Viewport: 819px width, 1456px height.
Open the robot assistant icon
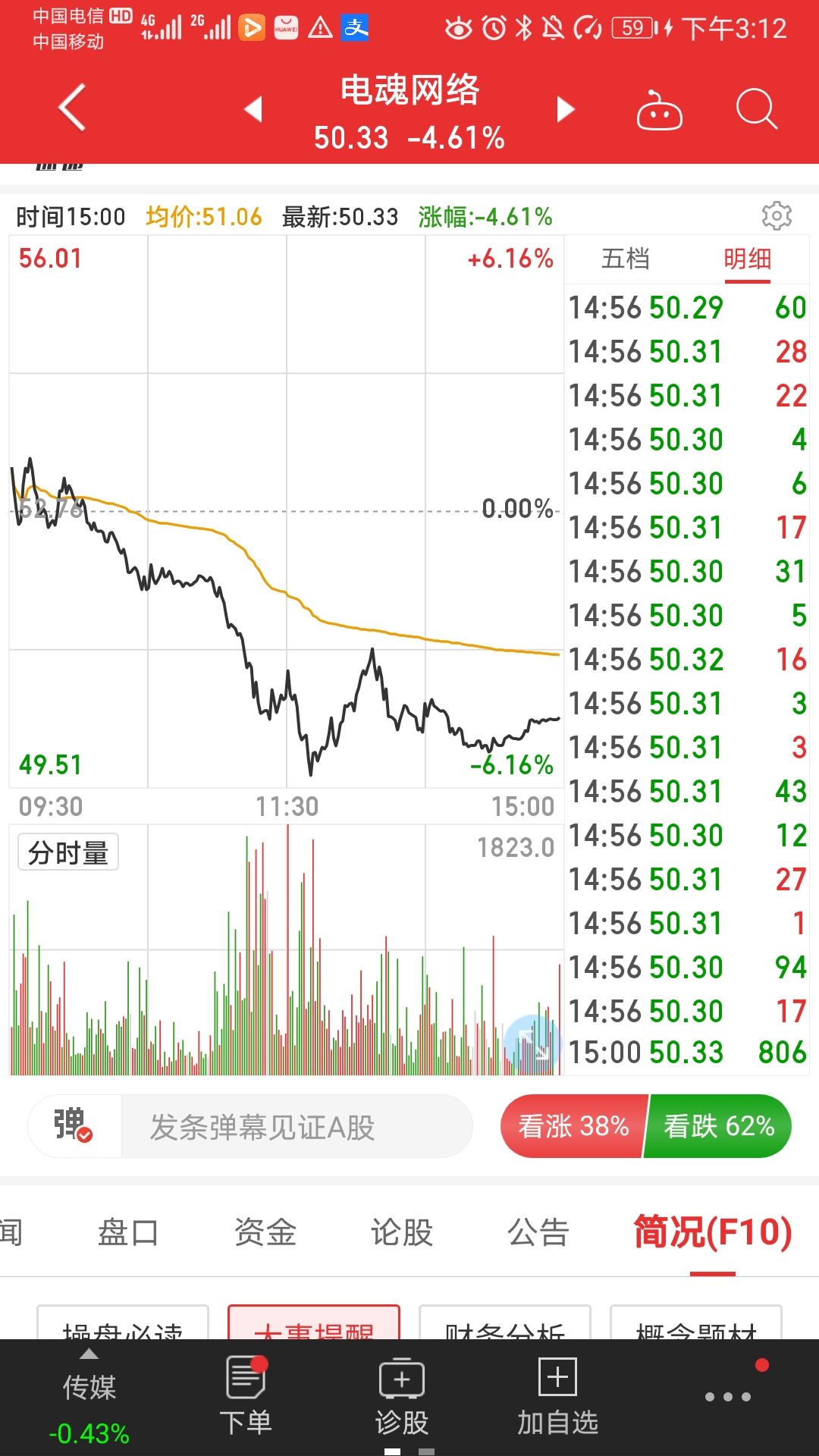click(x=659, y=110)
